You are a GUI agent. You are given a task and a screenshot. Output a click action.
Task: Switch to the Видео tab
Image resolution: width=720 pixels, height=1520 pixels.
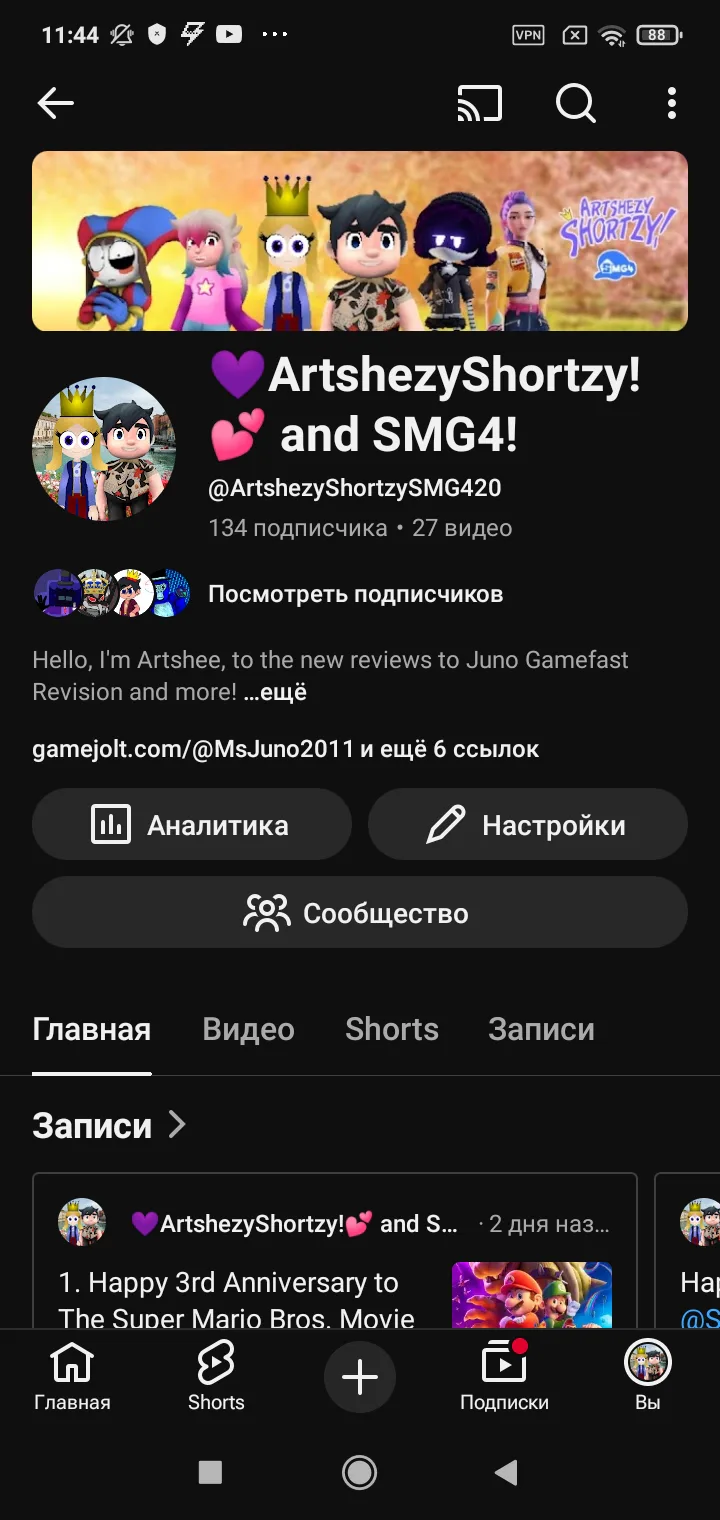(248, 1030)
